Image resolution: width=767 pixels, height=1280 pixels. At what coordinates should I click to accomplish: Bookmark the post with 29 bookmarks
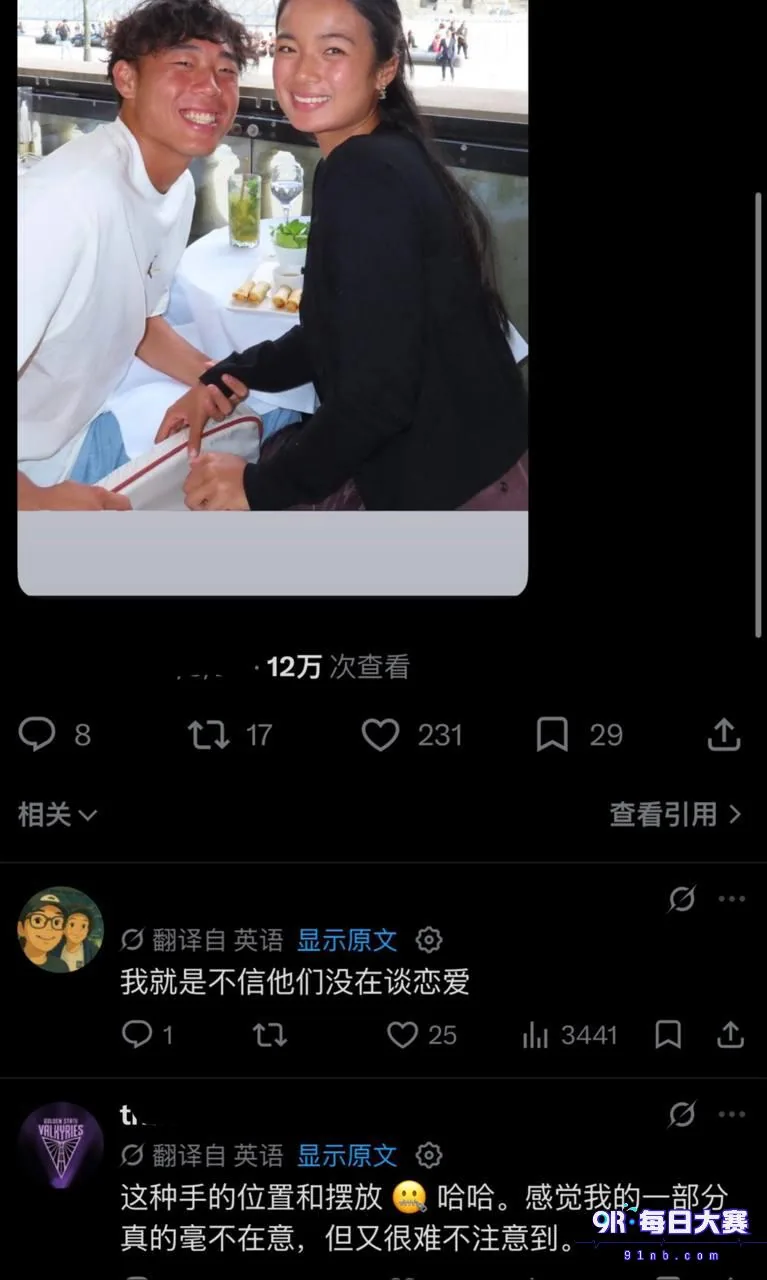[x=552, y=735]
